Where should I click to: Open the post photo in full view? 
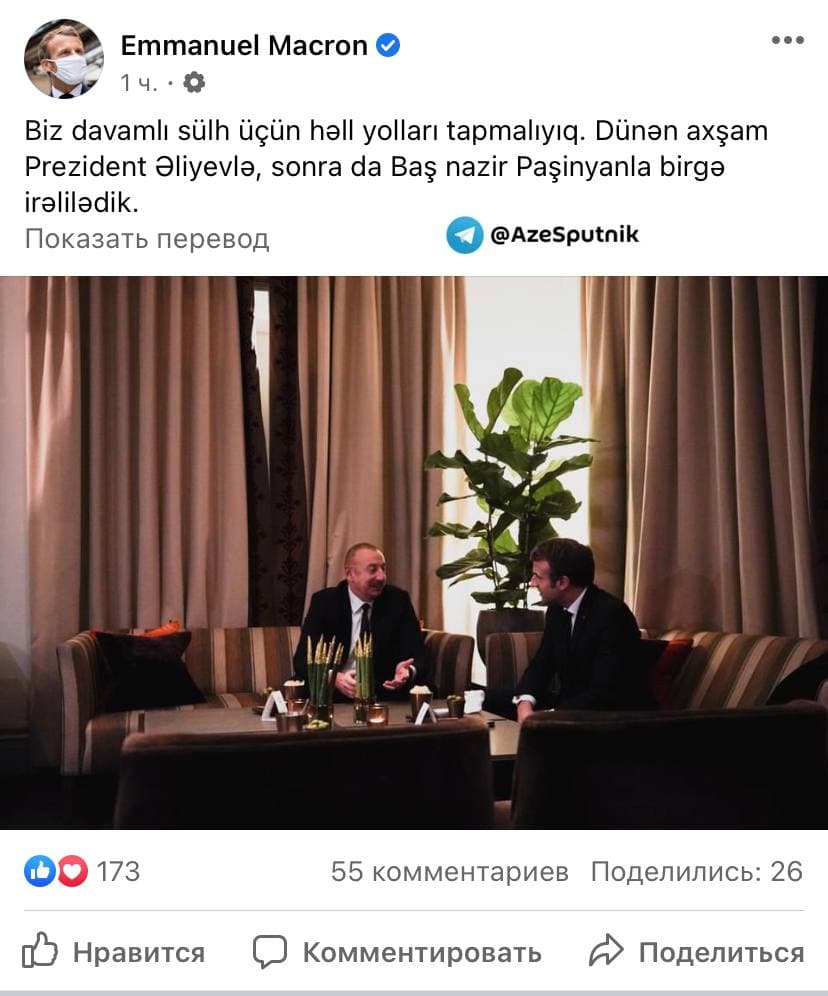pyautogui.click(x=414, y=552)
